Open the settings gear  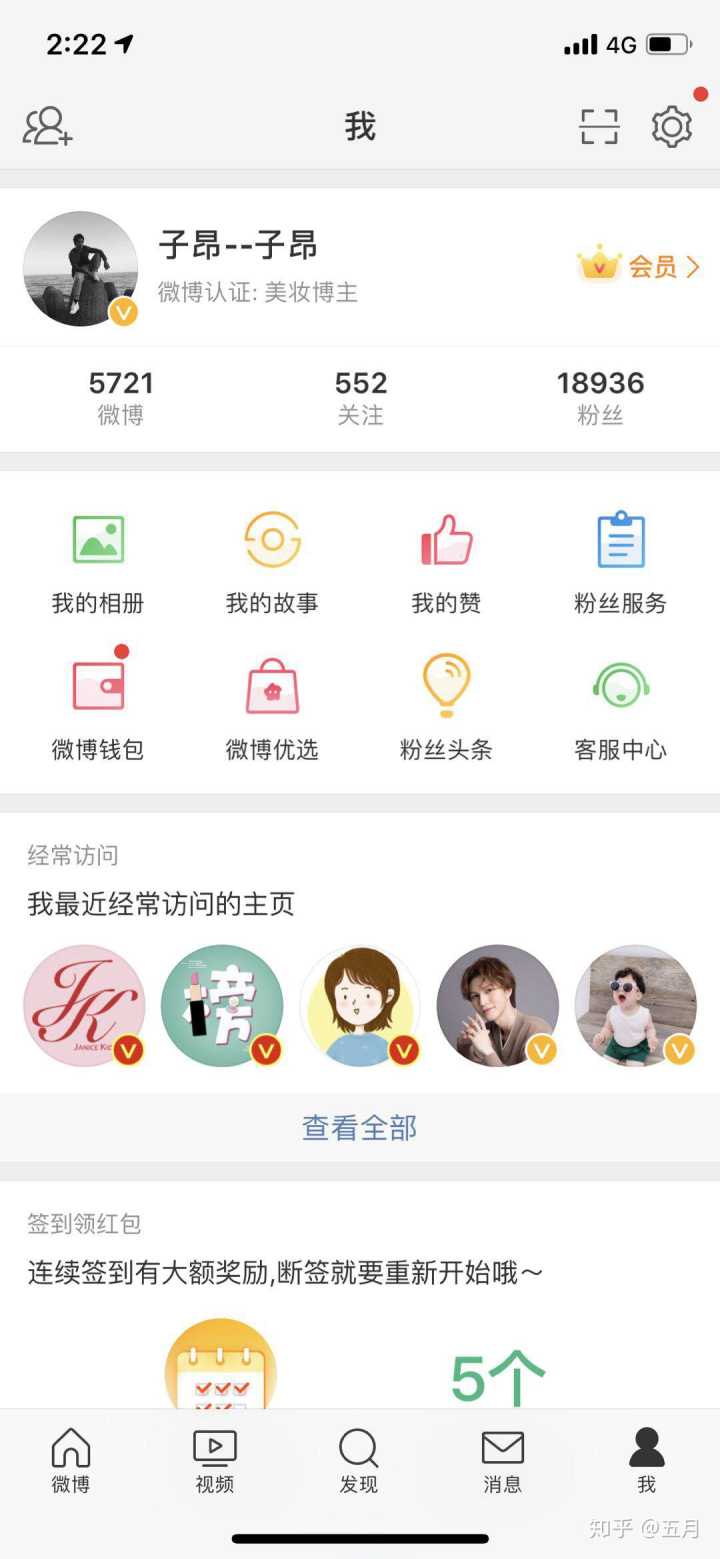[x=671, y=127]
